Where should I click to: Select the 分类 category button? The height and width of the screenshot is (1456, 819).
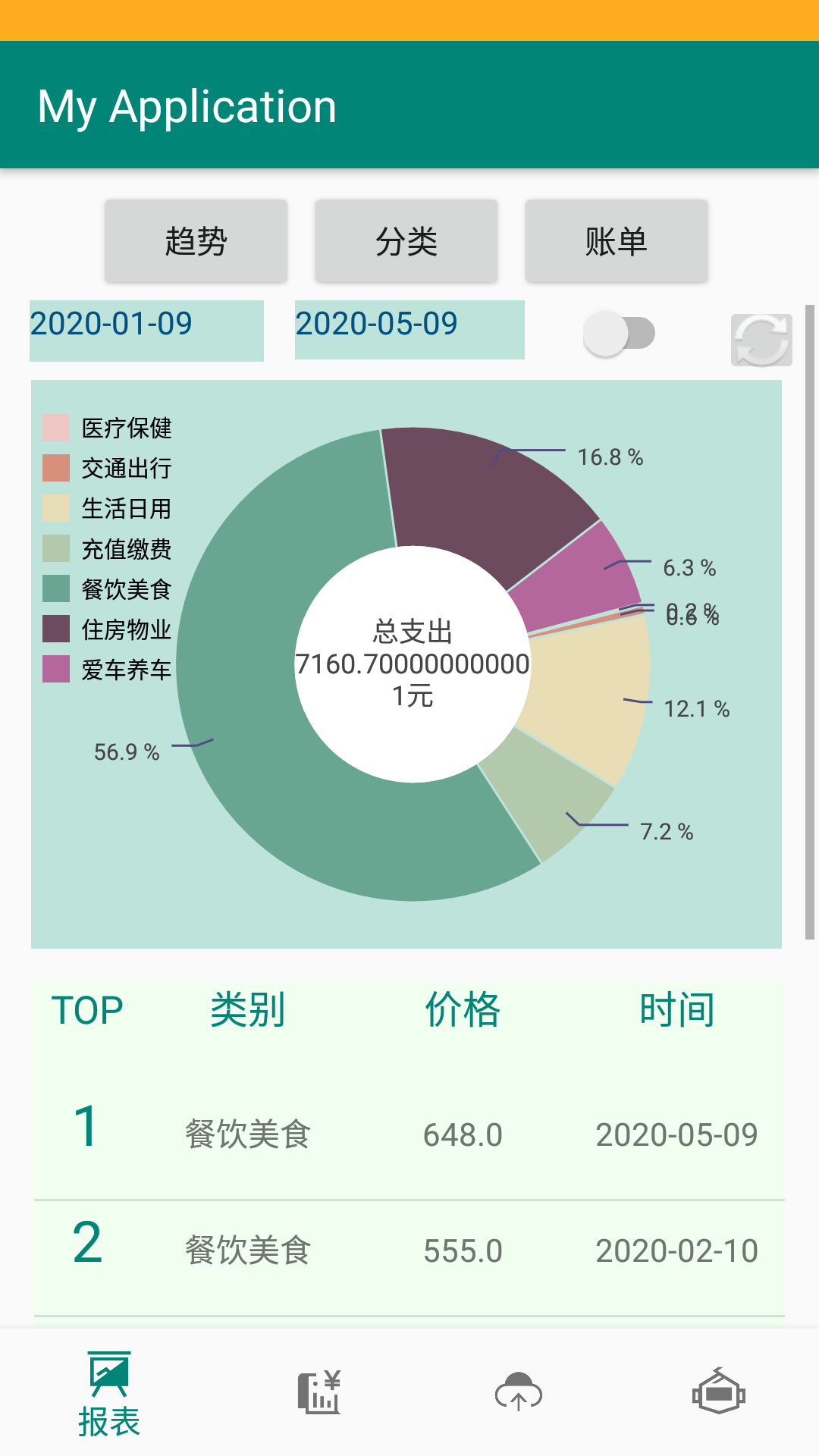tap(406, 241)
